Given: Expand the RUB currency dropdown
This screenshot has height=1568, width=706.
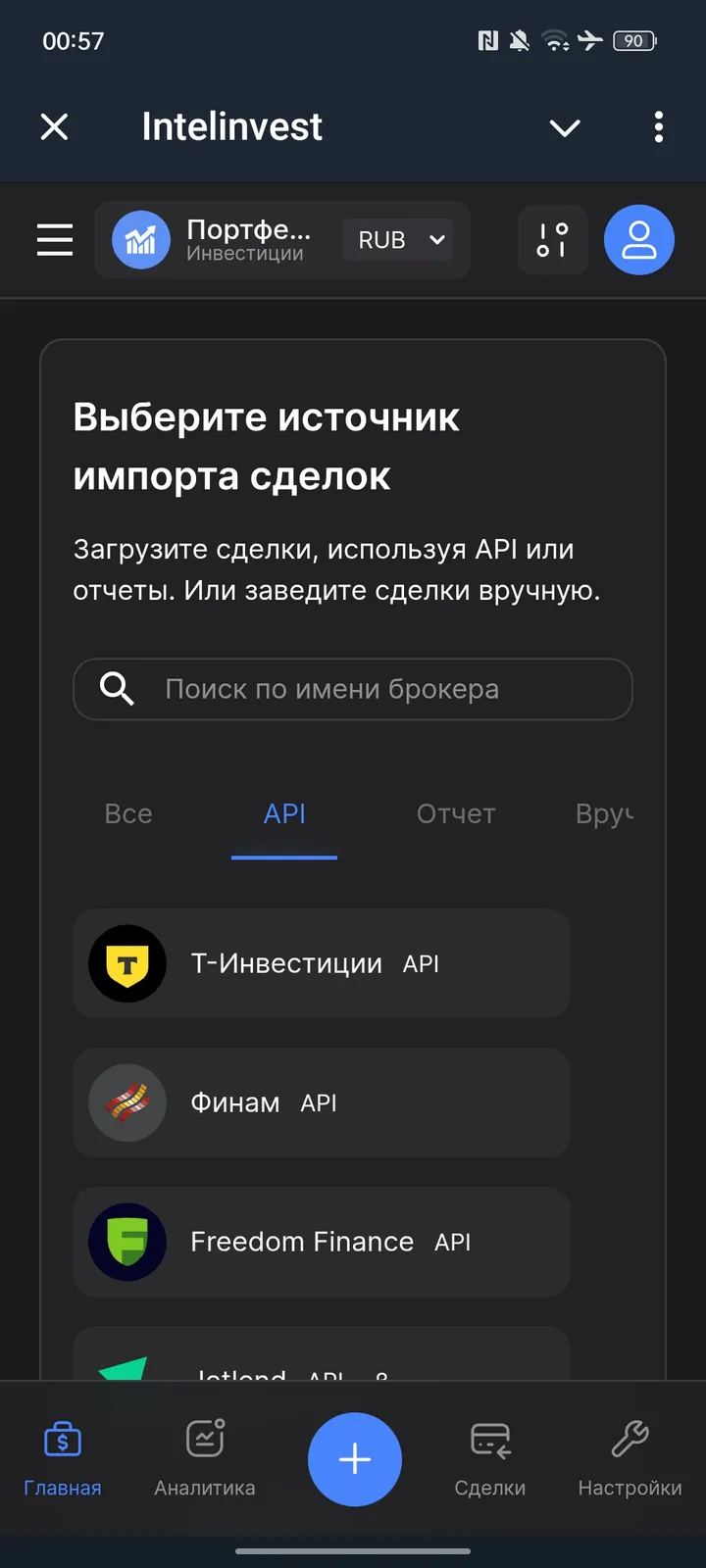Looking at the screenshot, I should [x=398, y=239].
